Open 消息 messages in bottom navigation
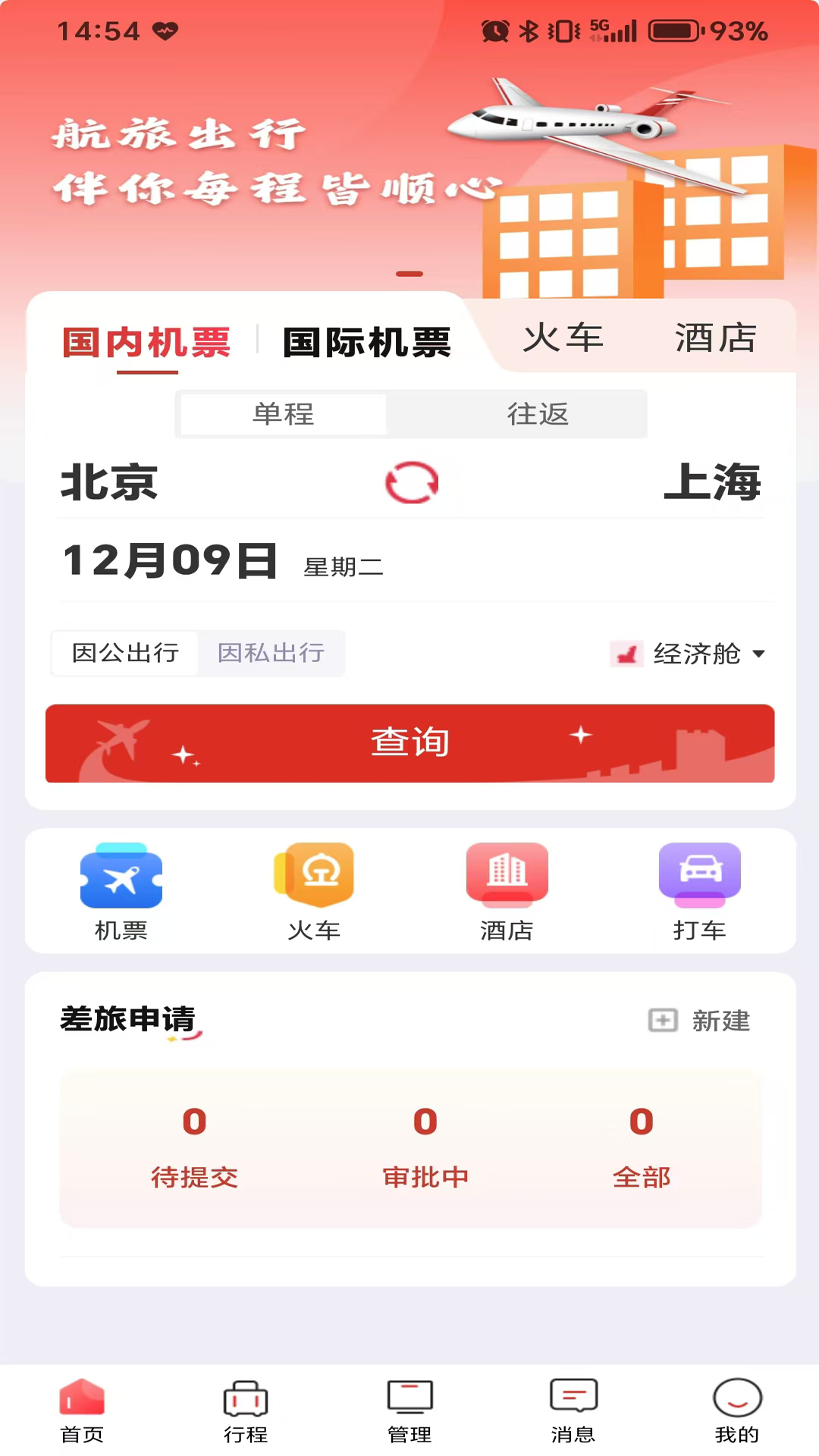This screenshot has width=819, height=1456. pos(573,1410)
